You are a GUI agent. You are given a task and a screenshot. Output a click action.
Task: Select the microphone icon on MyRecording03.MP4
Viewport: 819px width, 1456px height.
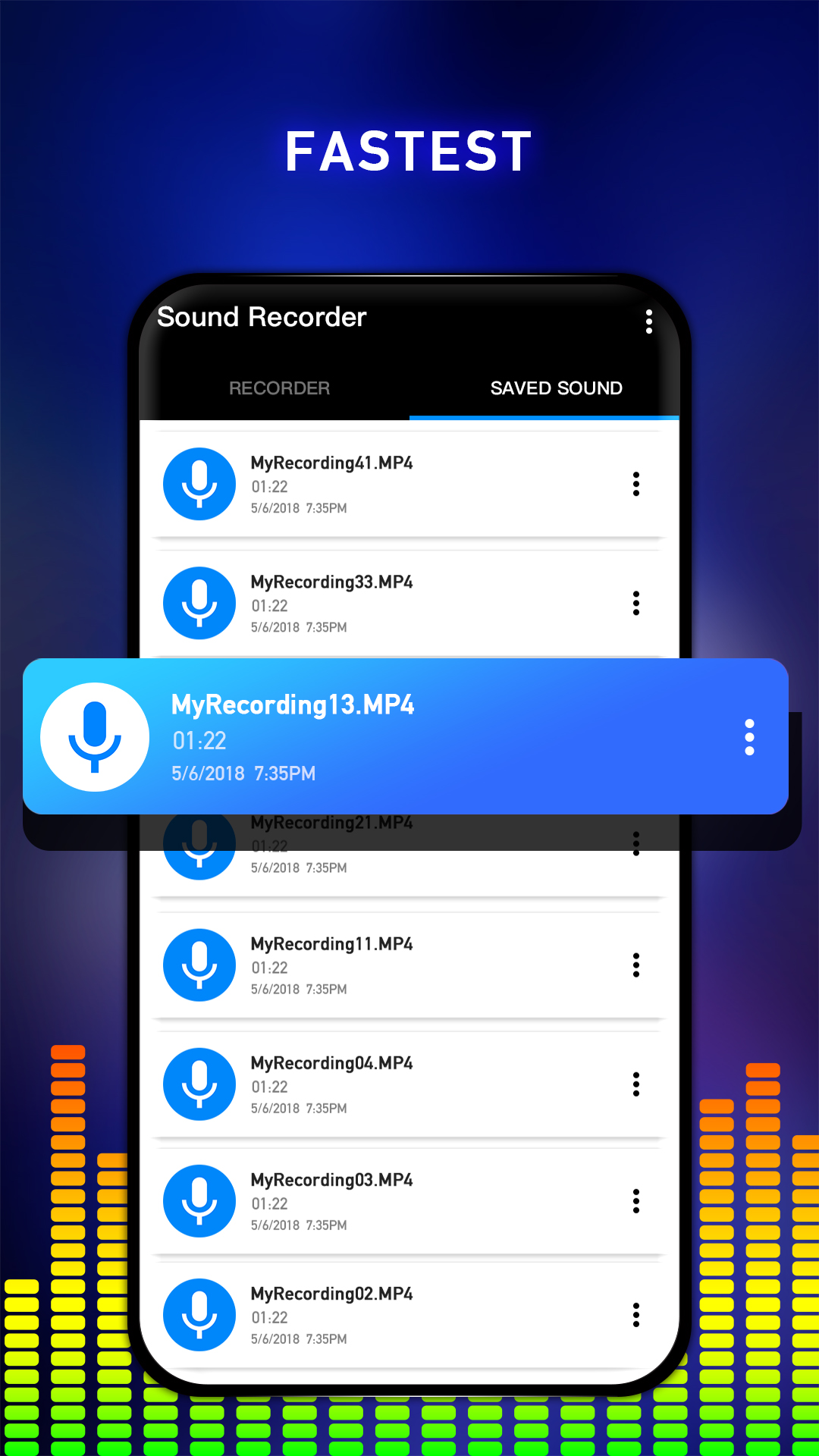(199, 1202)
